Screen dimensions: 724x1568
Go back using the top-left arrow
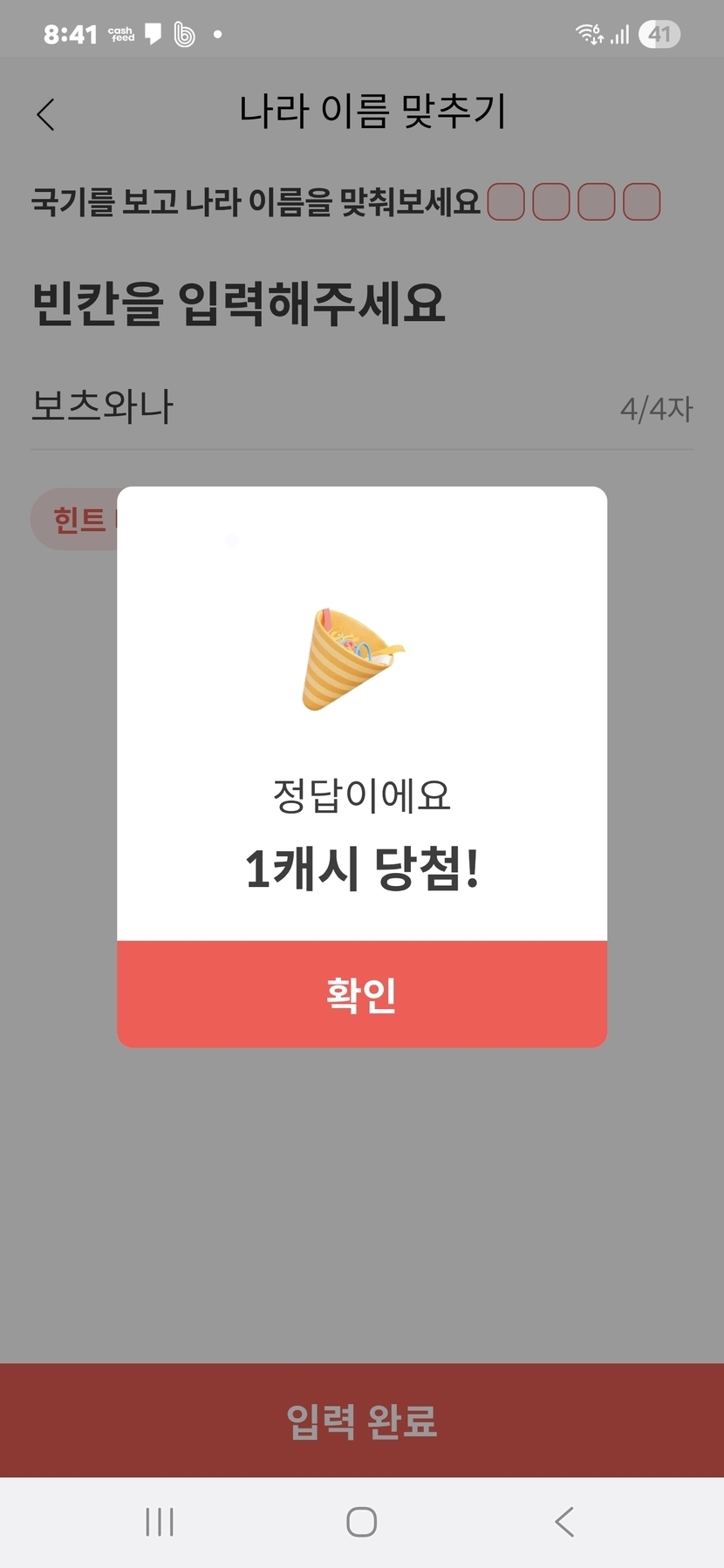click(x=46, y=114)
